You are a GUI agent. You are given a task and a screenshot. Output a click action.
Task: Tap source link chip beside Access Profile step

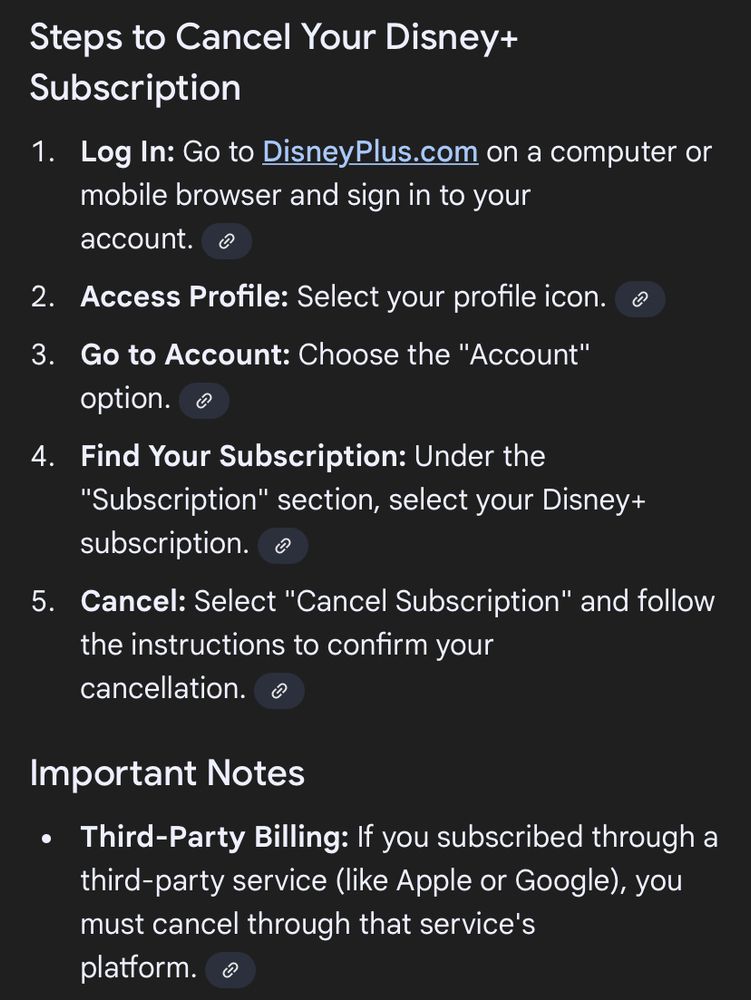coord(640,299)
